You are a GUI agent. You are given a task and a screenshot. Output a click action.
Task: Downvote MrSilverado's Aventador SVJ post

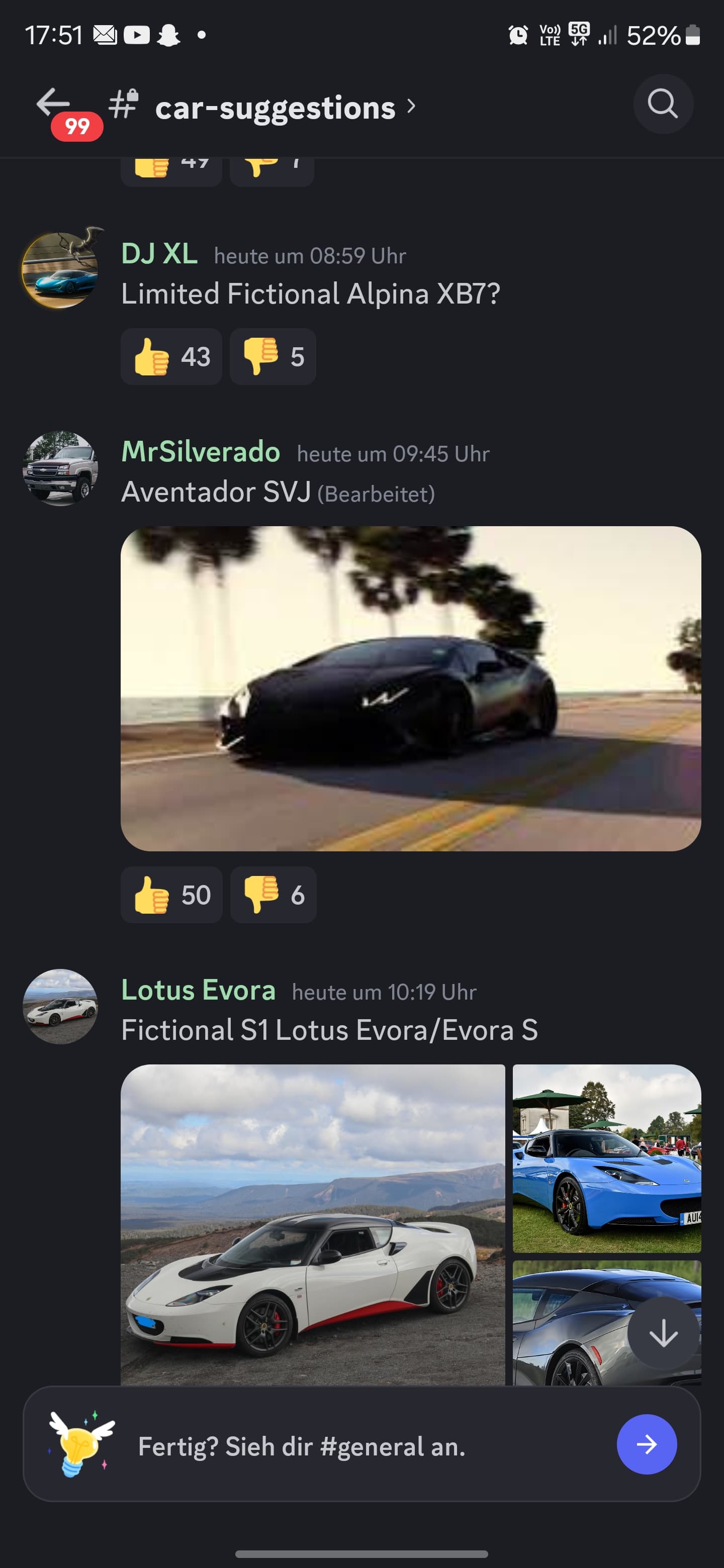[274, 895]
